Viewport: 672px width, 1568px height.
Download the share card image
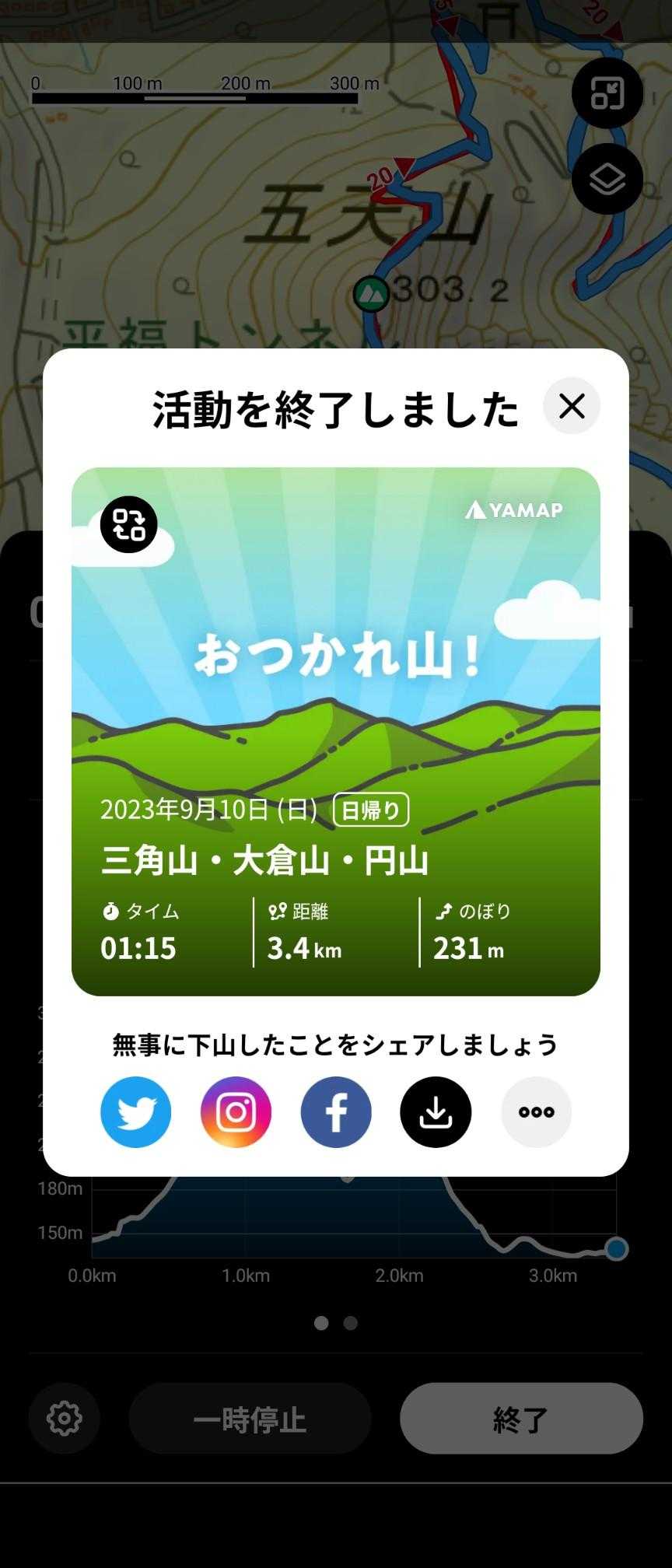point(436,1111)
